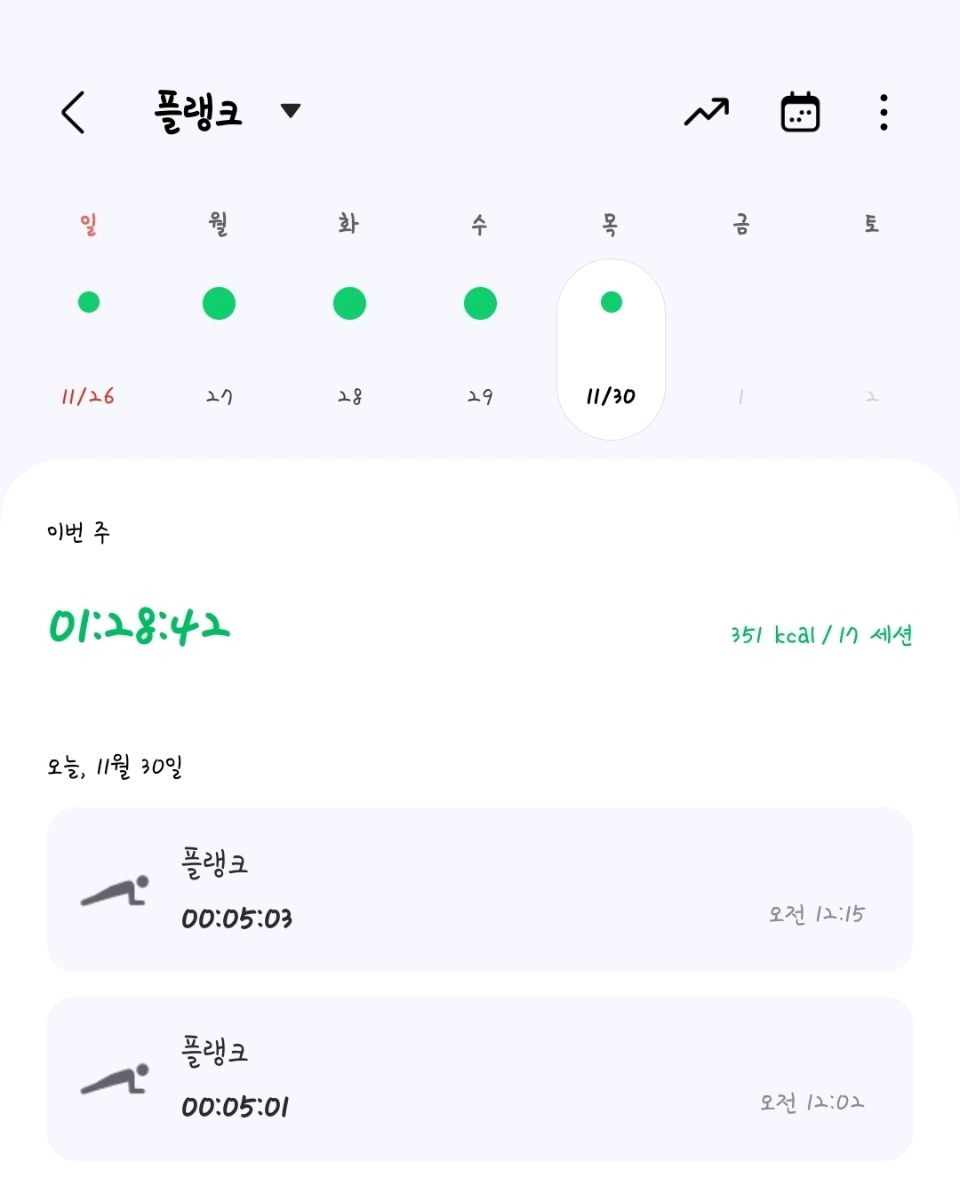960x1193 pixels.
Task: Open the 00:05:01 plank session at 12:02
Action: [x=479, y=1078]
